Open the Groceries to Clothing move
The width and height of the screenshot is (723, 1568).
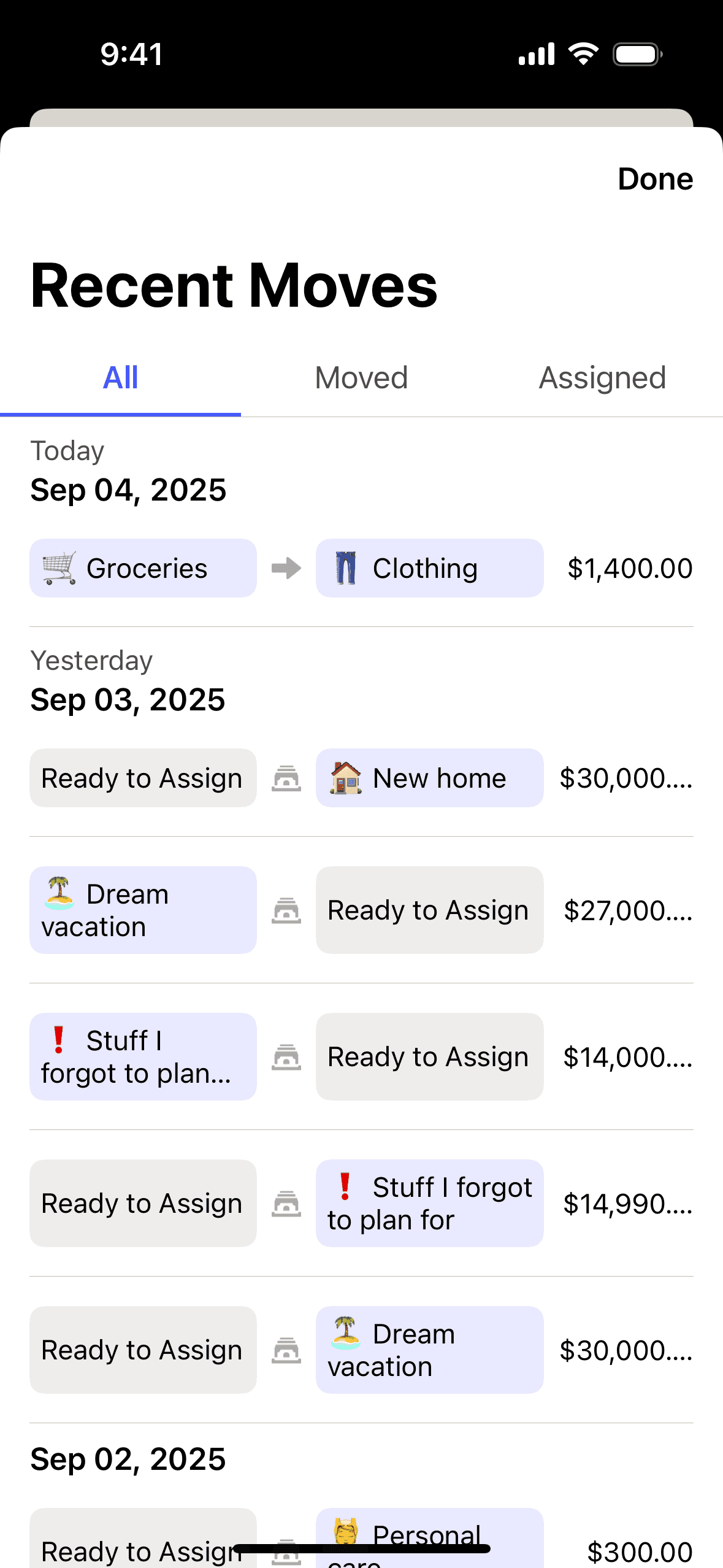coord(361,568)
